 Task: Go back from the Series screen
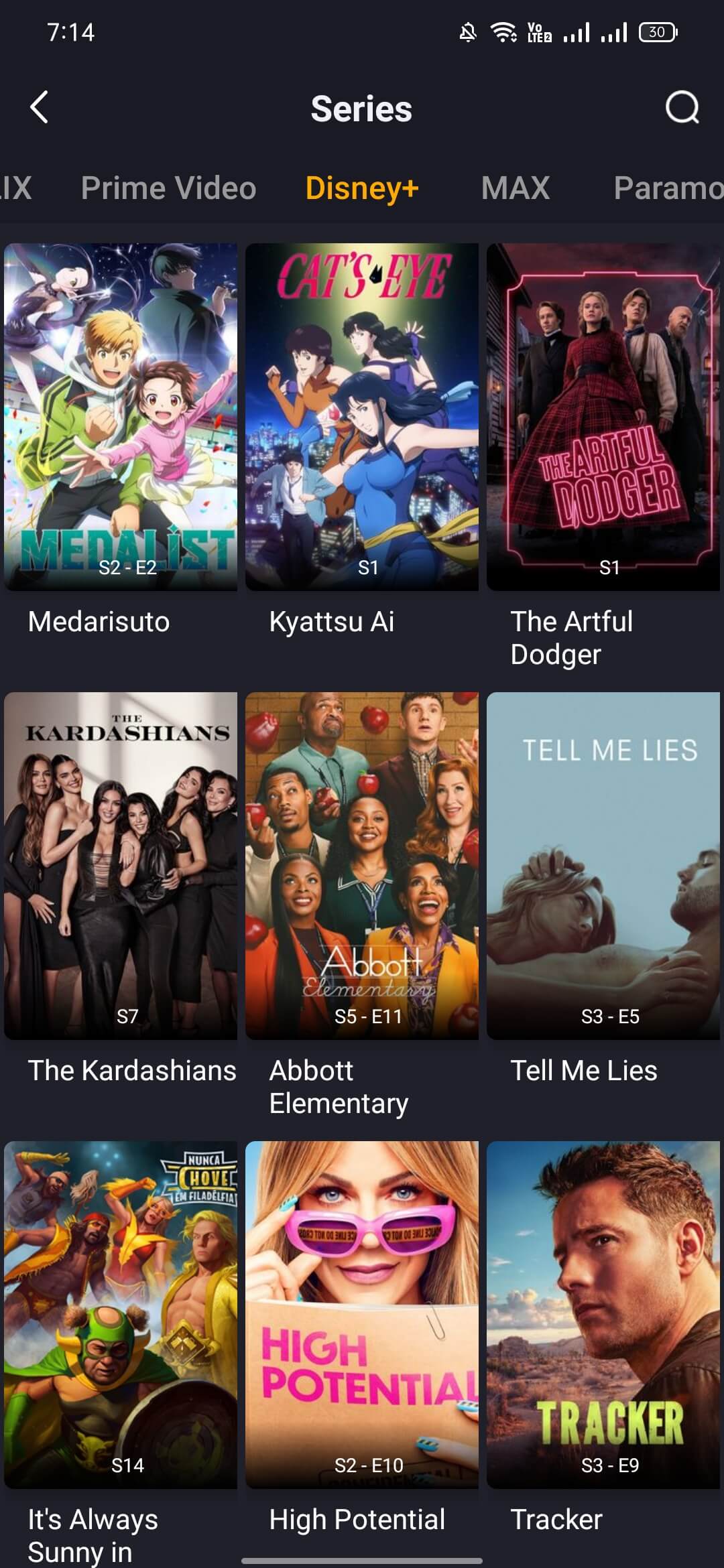[40, 108]
